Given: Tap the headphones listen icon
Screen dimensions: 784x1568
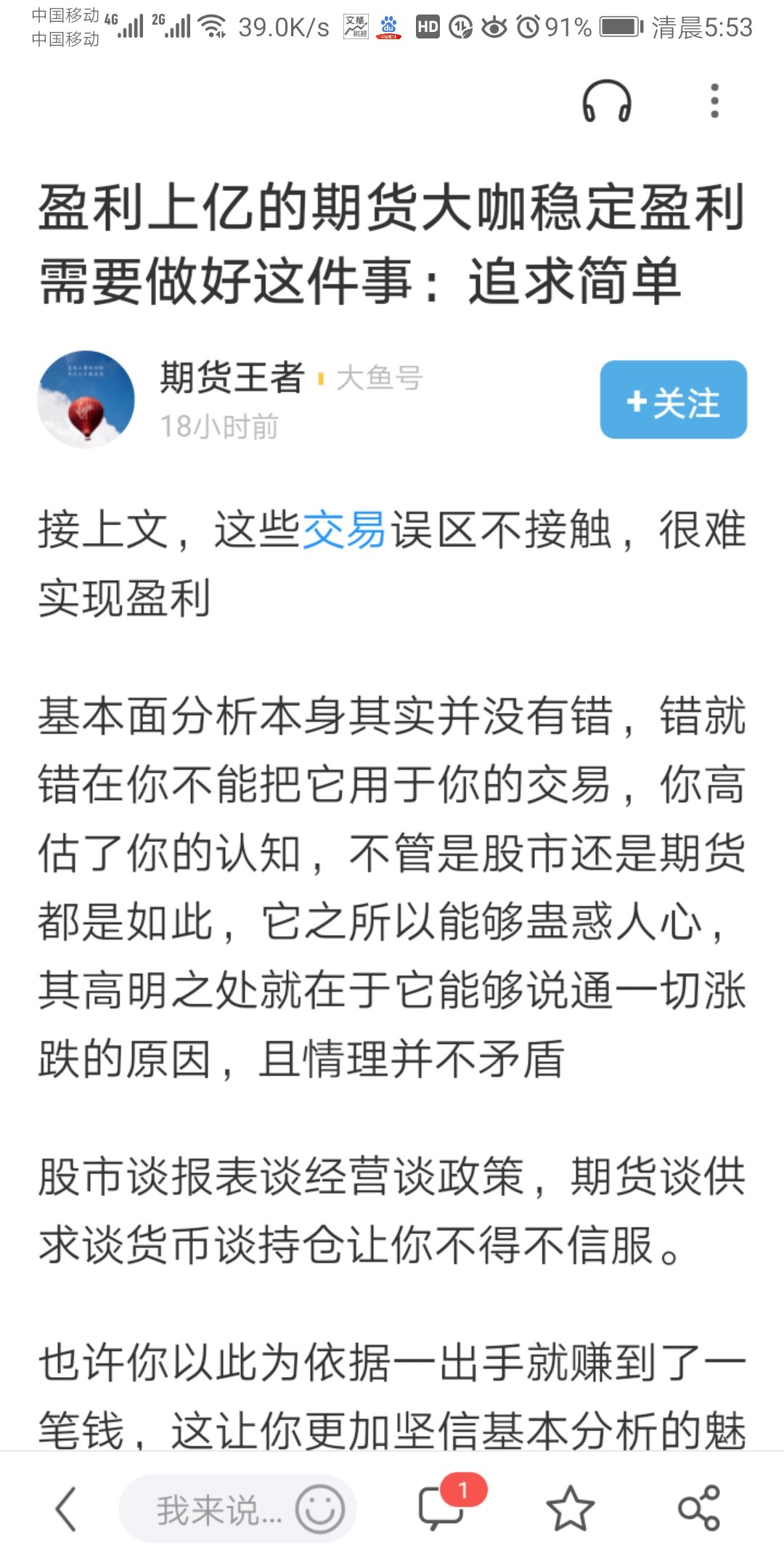Looking at the screenshot, I should click(x=607, y=102).
